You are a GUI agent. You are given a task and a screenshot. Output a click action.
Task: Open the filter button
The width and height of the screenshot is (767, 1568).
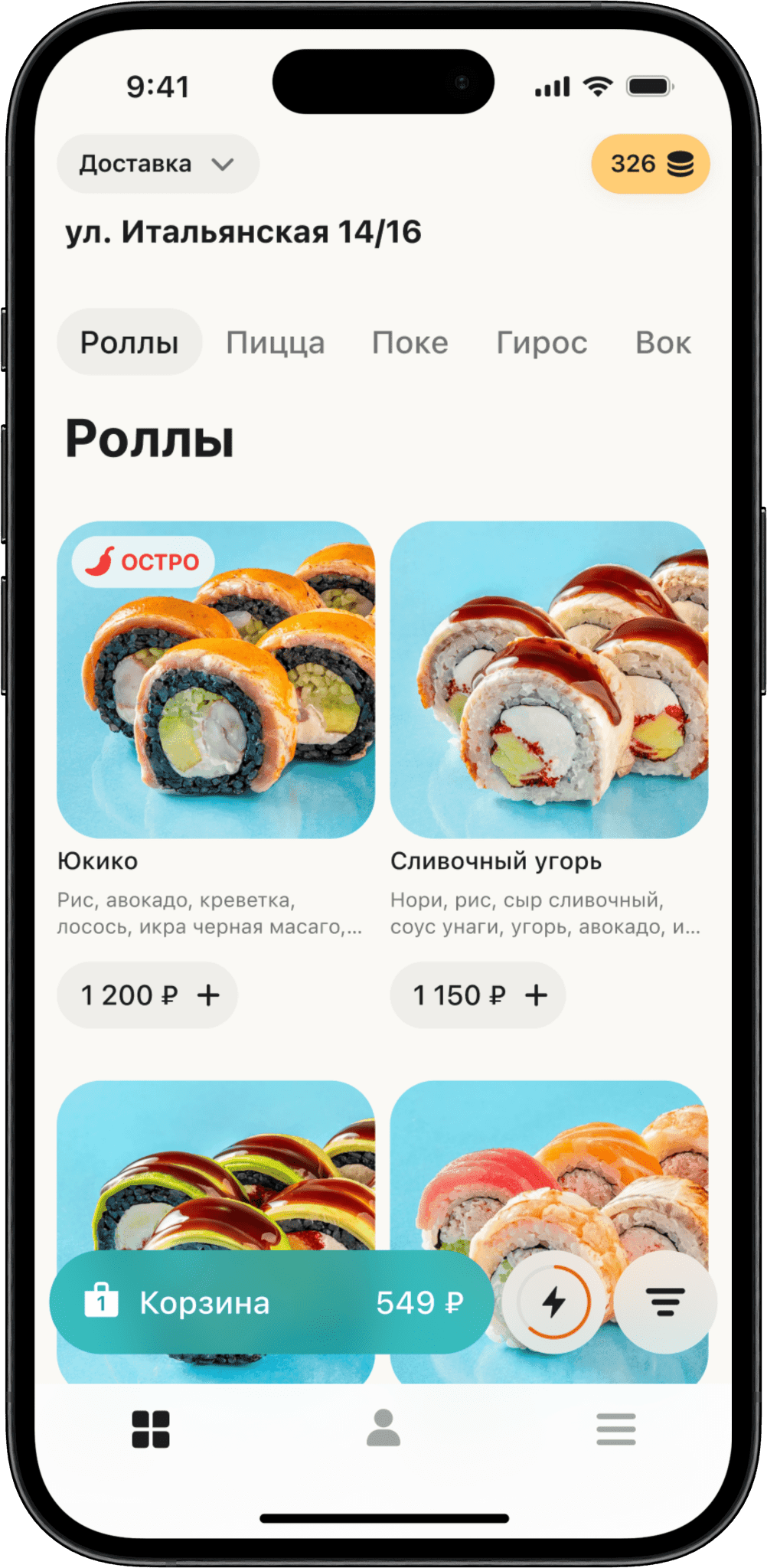click(664, 1302)
